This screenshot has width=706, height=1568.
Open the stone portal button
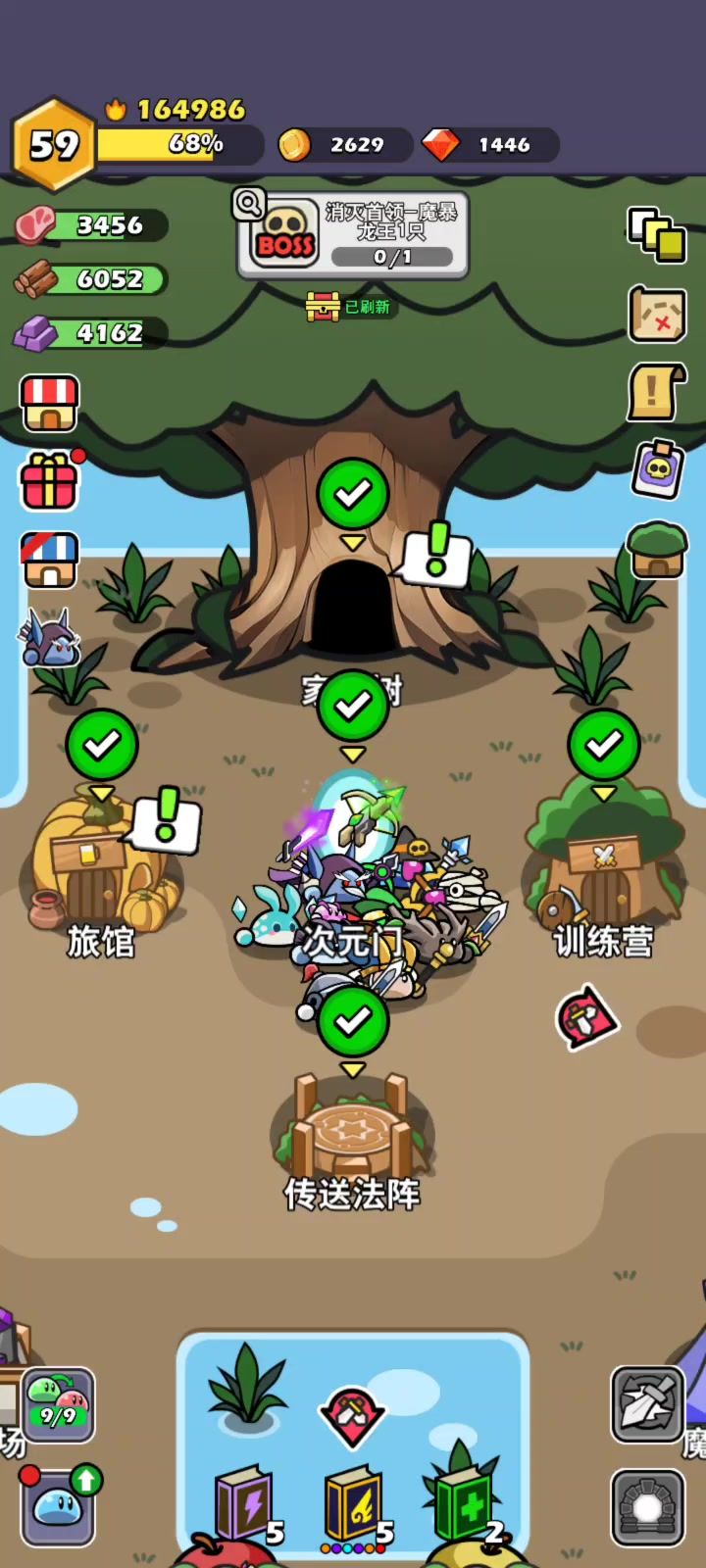click(x=647, y=1506)
